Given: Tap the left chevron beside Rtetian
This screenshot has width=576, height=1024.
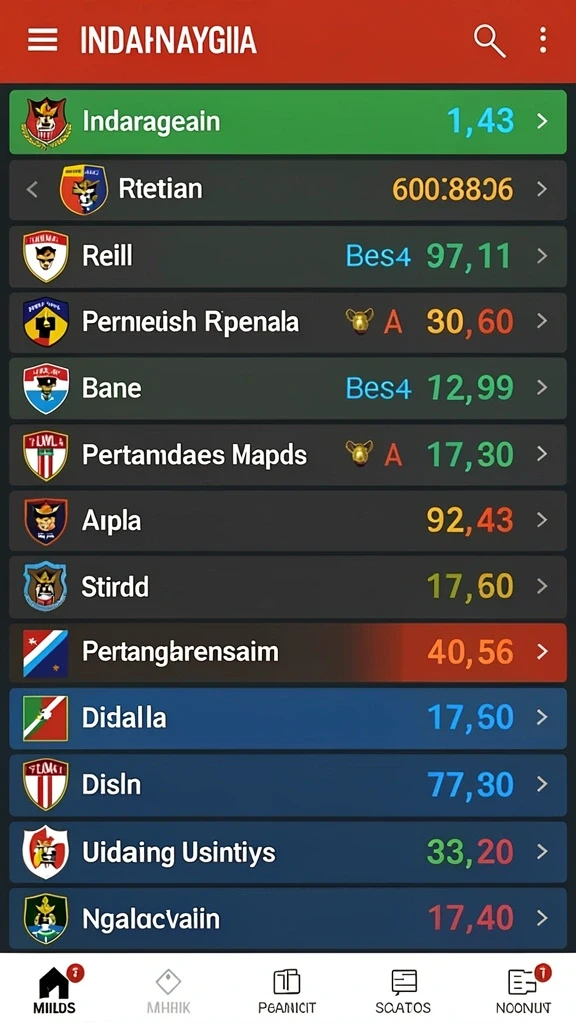Looking at the screenshot, I should [x=32, y=190].
